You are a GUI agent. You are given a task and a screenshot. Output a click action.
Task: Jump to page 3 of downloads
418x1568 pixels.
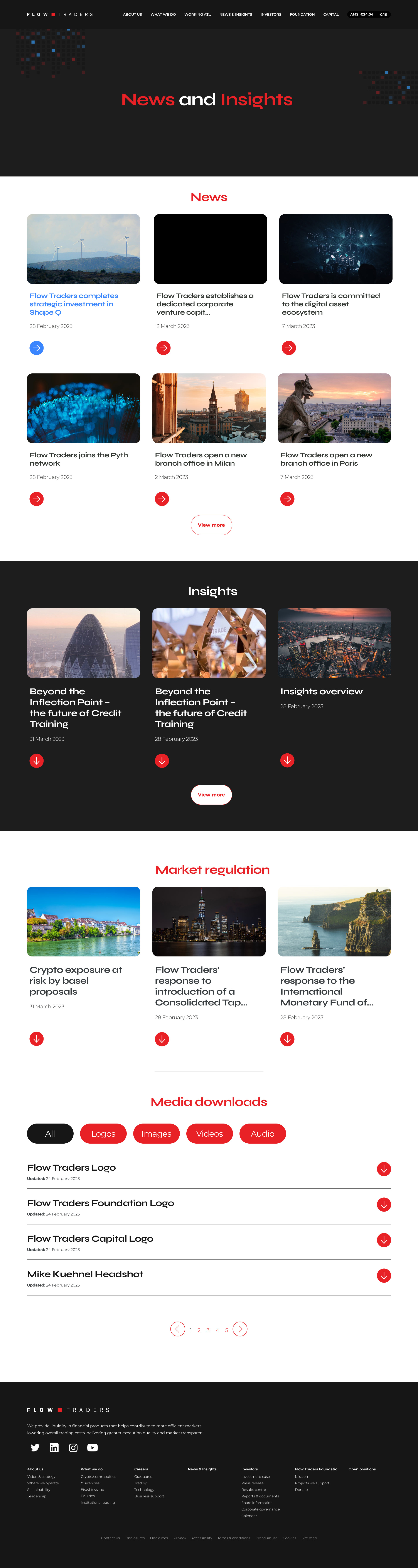208,1330
